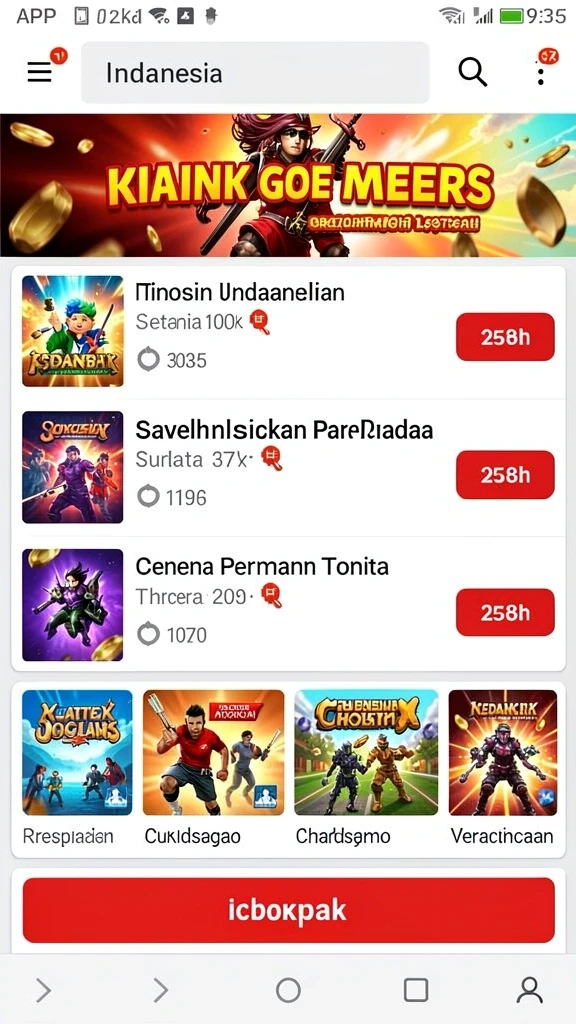This screenshot has width=576, height=1024.
Task: Open the hamburger drawer menu
Action: (x=39, y=72)
